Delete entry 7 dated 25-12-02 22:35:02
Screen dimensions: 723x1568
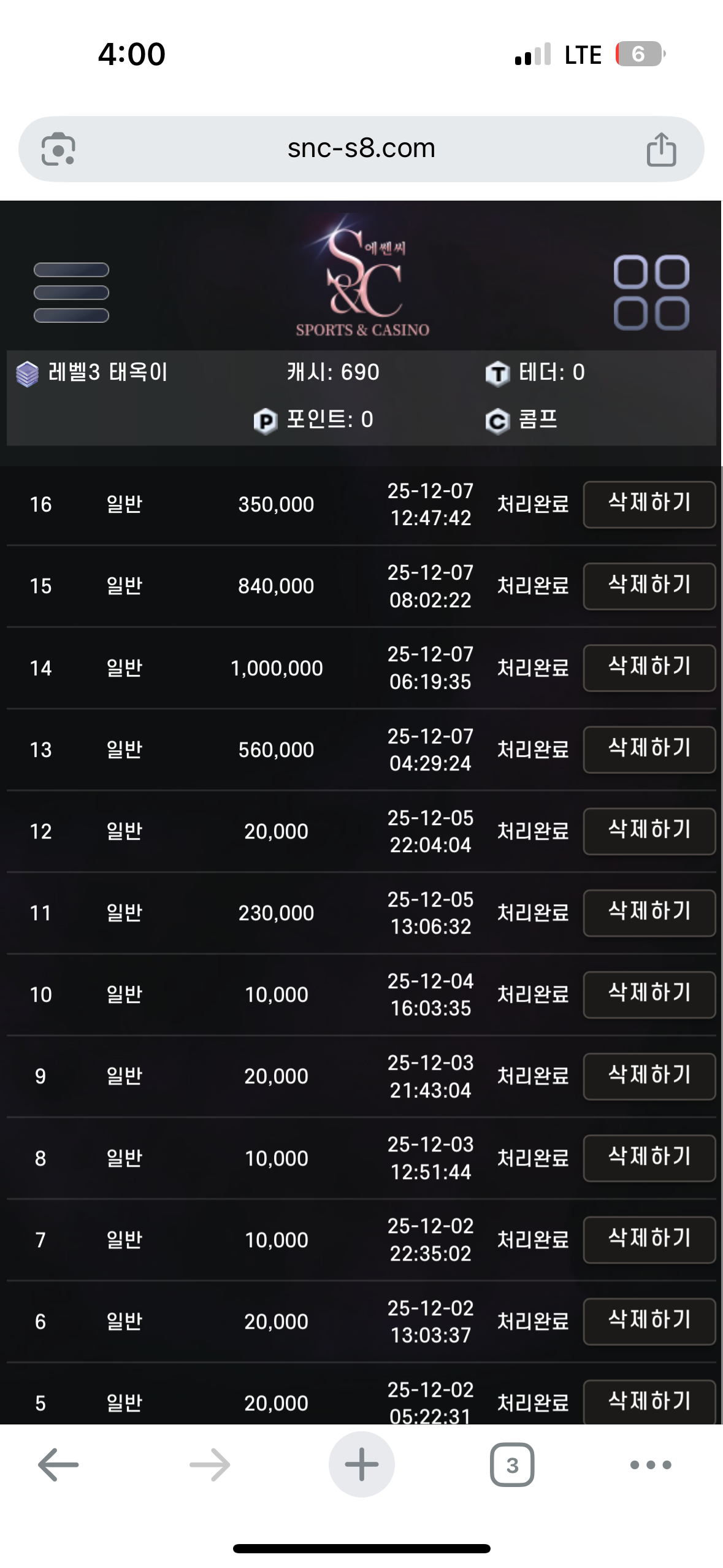coord(649,1239)
